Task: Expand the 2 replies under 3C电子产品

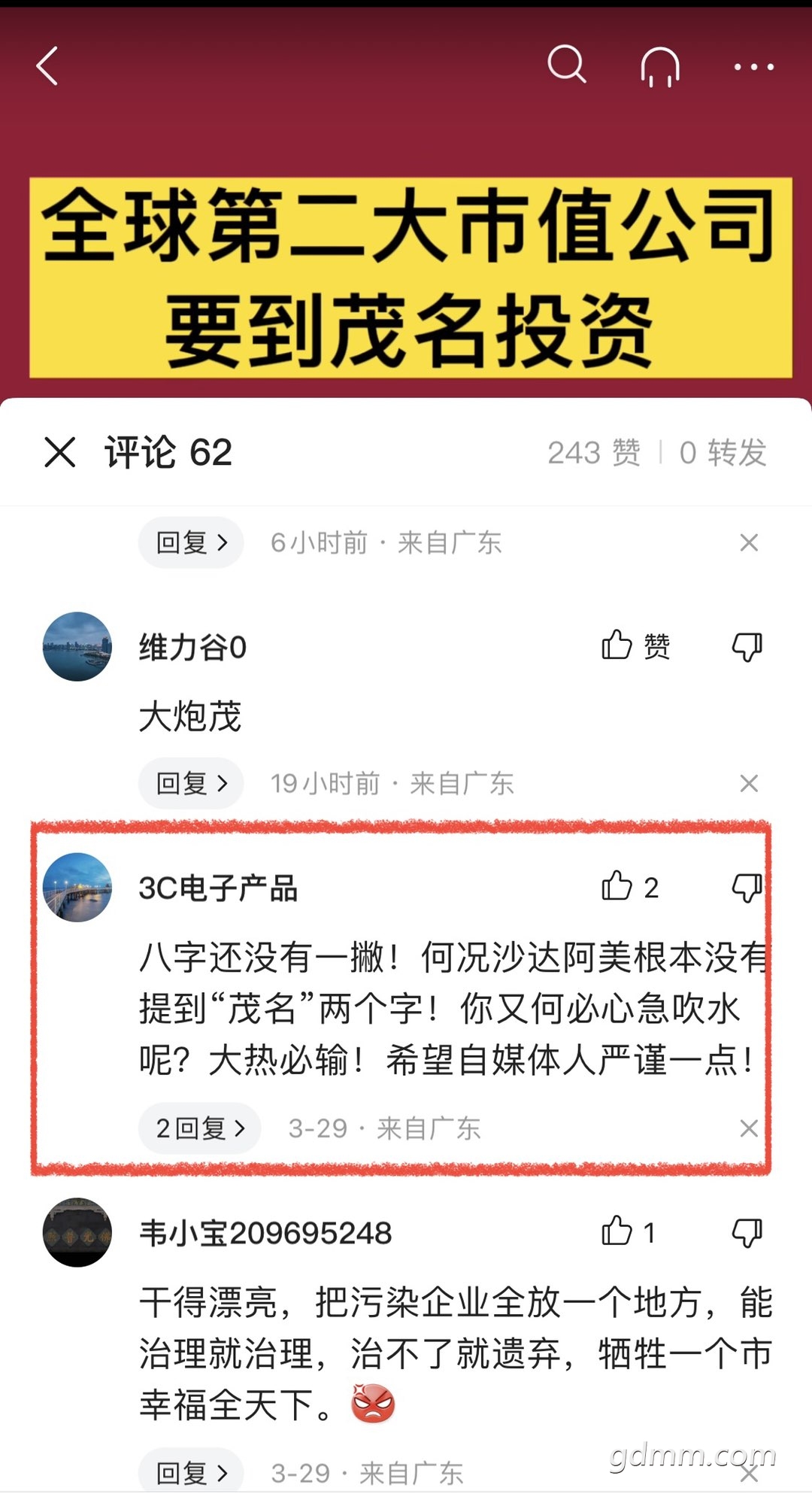Action: [x=200, y=1128]
